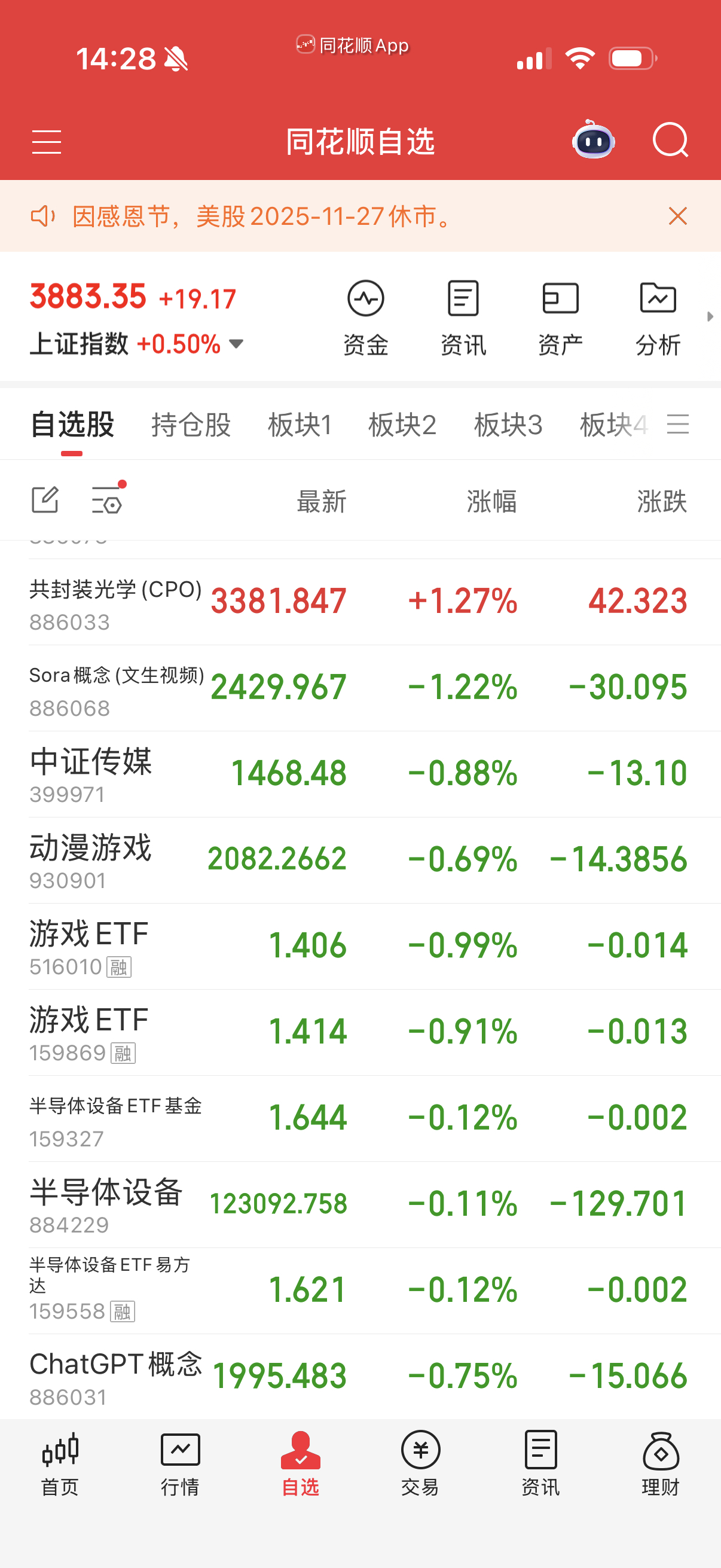This screenshot has width=721, height=1568.
Task: Switch to the 持仓股 tab
Action: click(x=191, y=424)
